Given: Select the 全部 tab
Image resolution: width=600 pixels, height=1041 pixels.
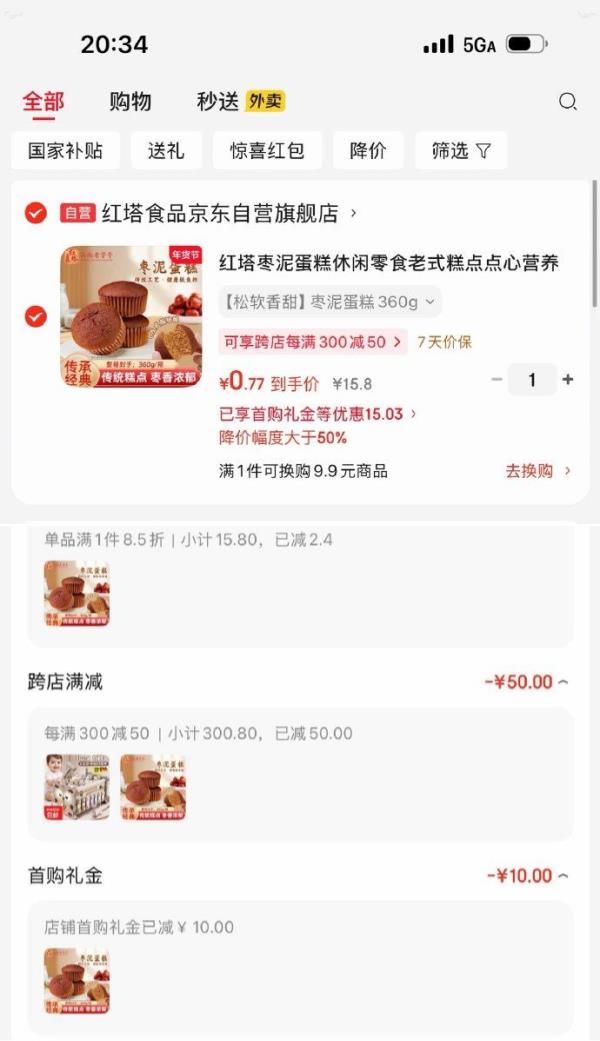Looking at the screenshot, I should click(x=43, y=101).
